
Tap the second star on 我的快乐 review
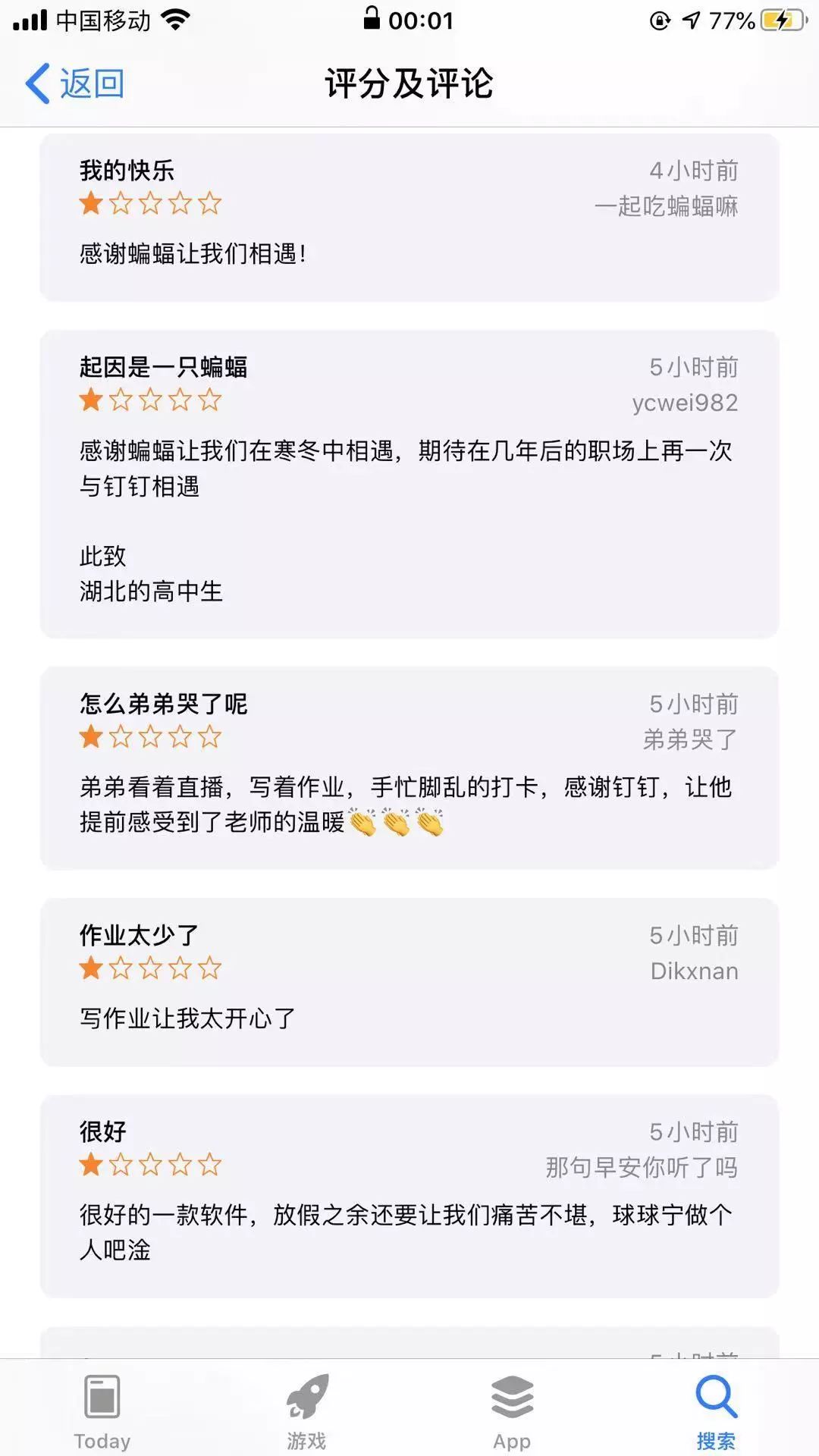tap(121, 203)
